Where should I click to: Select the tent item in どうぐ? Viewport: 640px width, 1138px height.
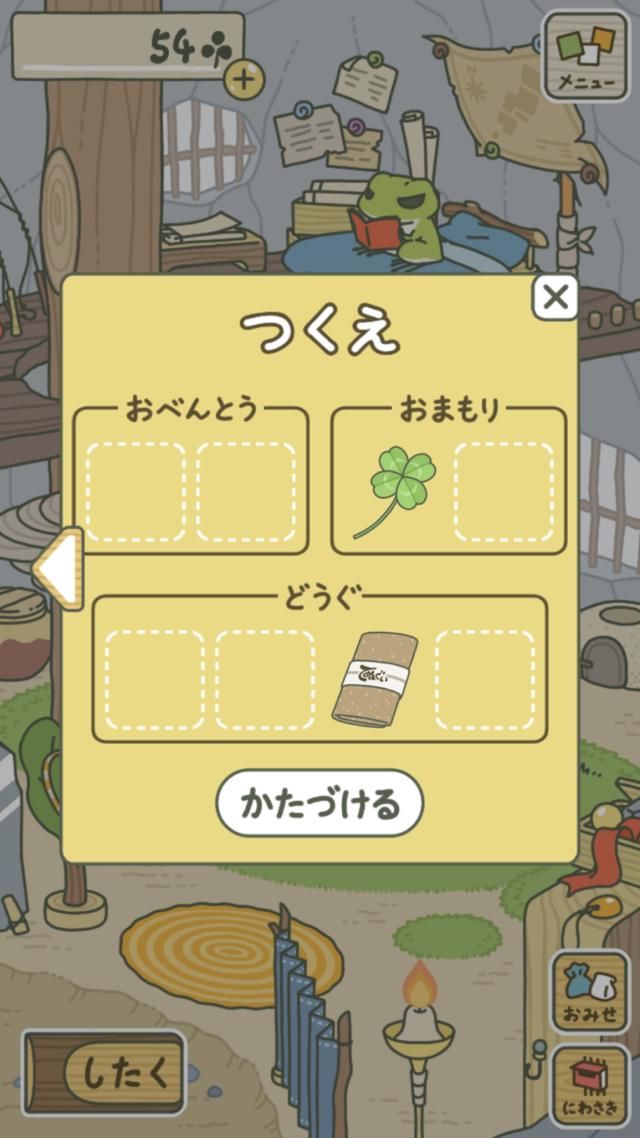[374, 679]
